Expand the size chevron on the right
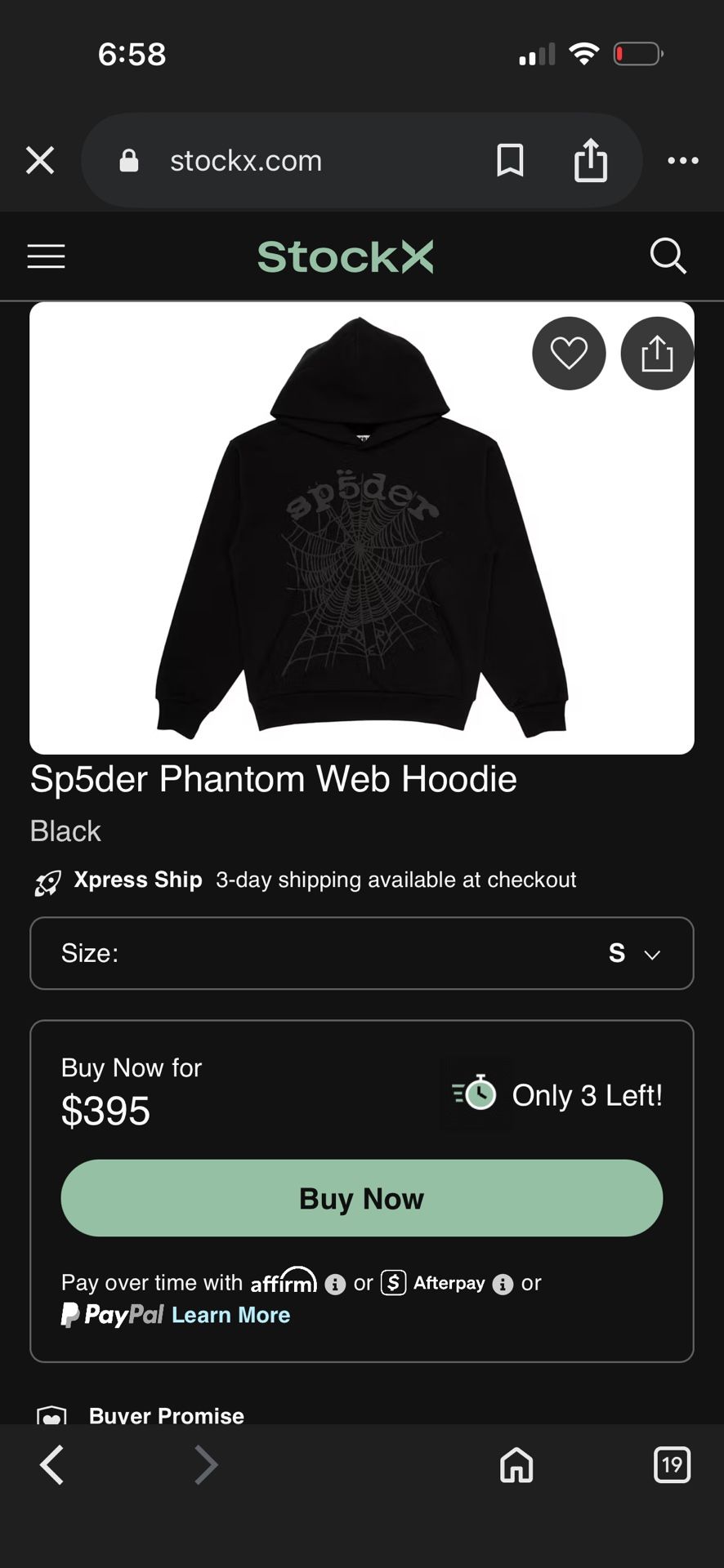This screenshot has width=724, height=1568. click(x=651, y=954)
